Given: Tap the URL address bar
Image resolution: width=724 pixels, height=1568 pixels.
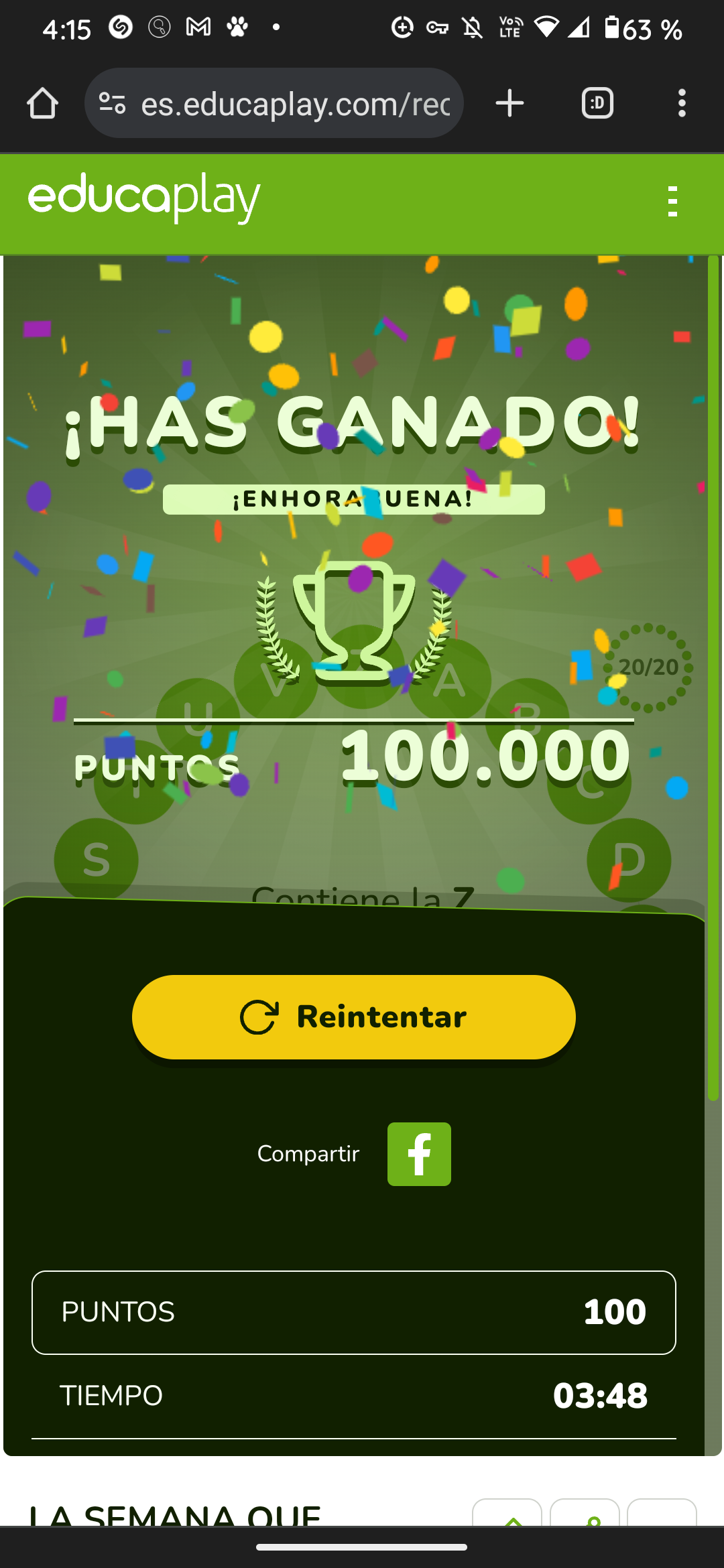Looking at the screenshot, I should 295,104.
